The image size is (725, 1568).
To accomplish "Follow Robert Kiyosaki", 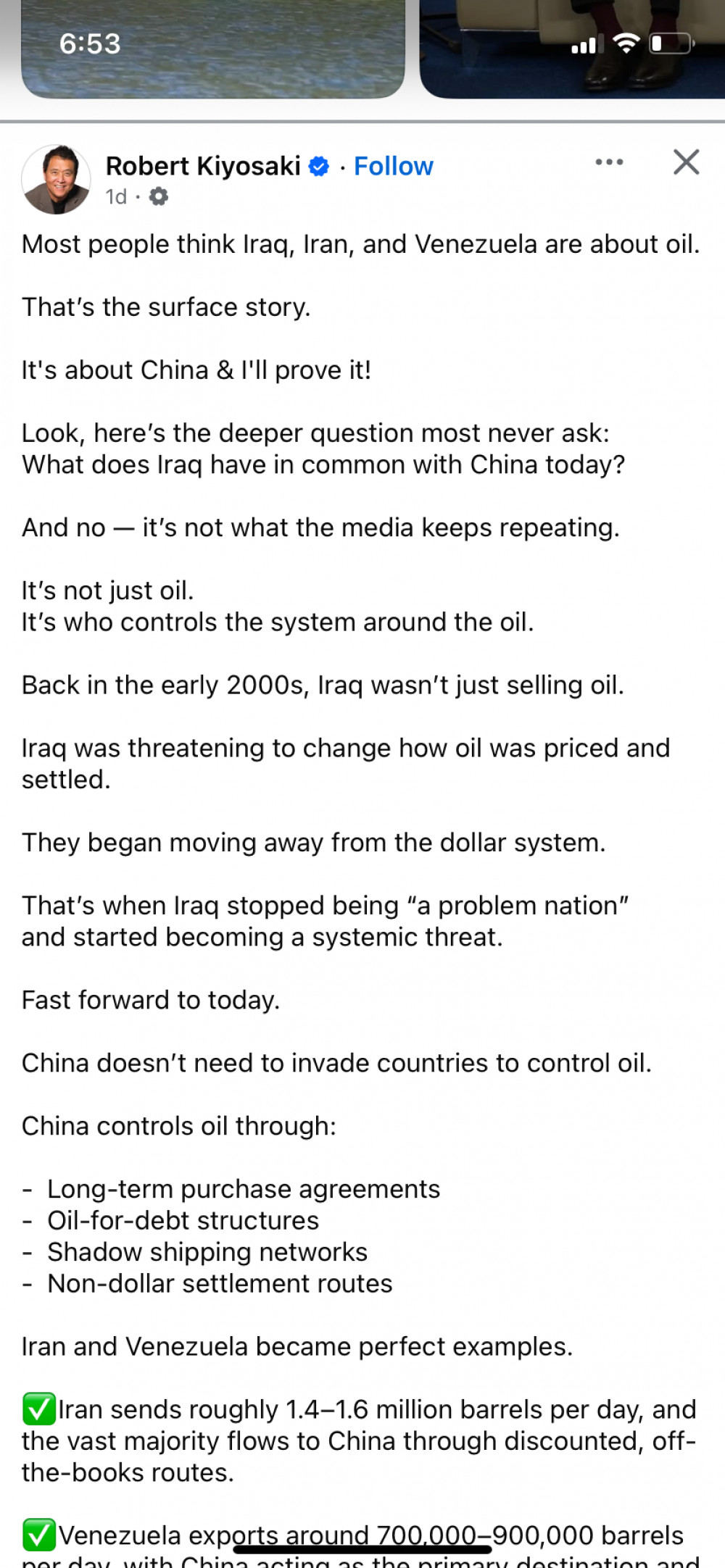I will click(x=393, y=167).
